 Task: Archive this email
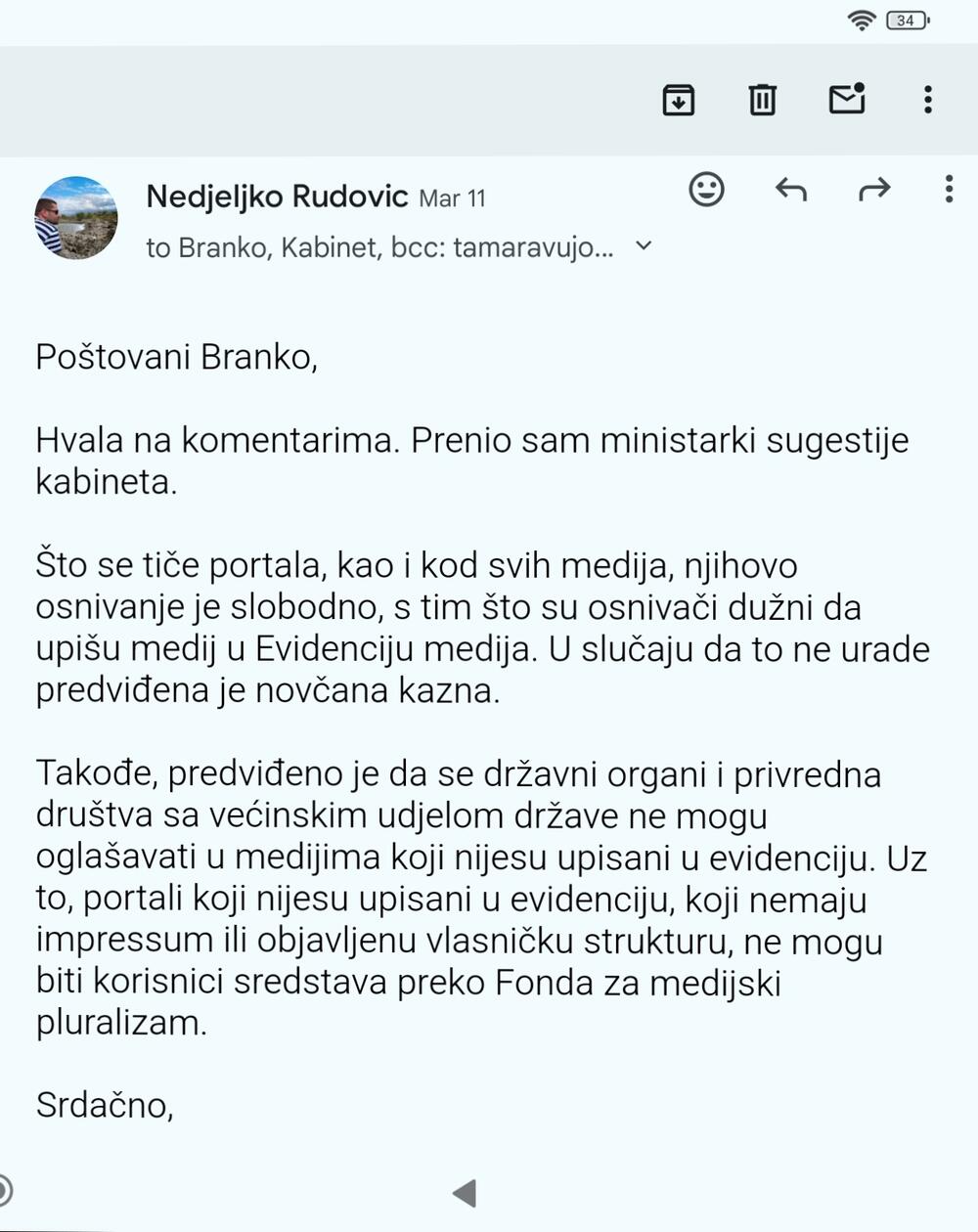click(x=678, y=100)
